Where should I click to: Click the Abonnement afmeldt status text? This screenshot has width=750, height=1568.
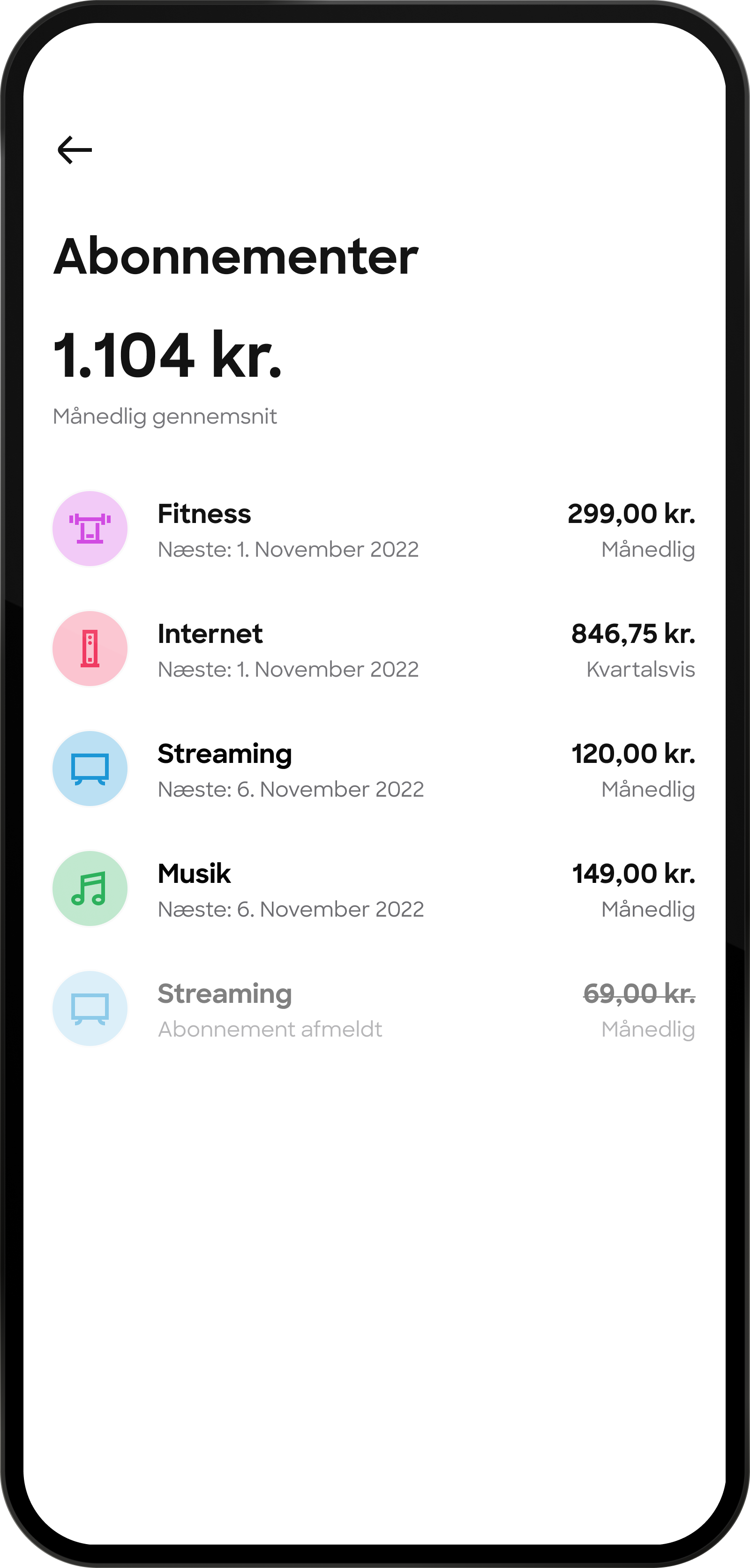click(270, 1029)
